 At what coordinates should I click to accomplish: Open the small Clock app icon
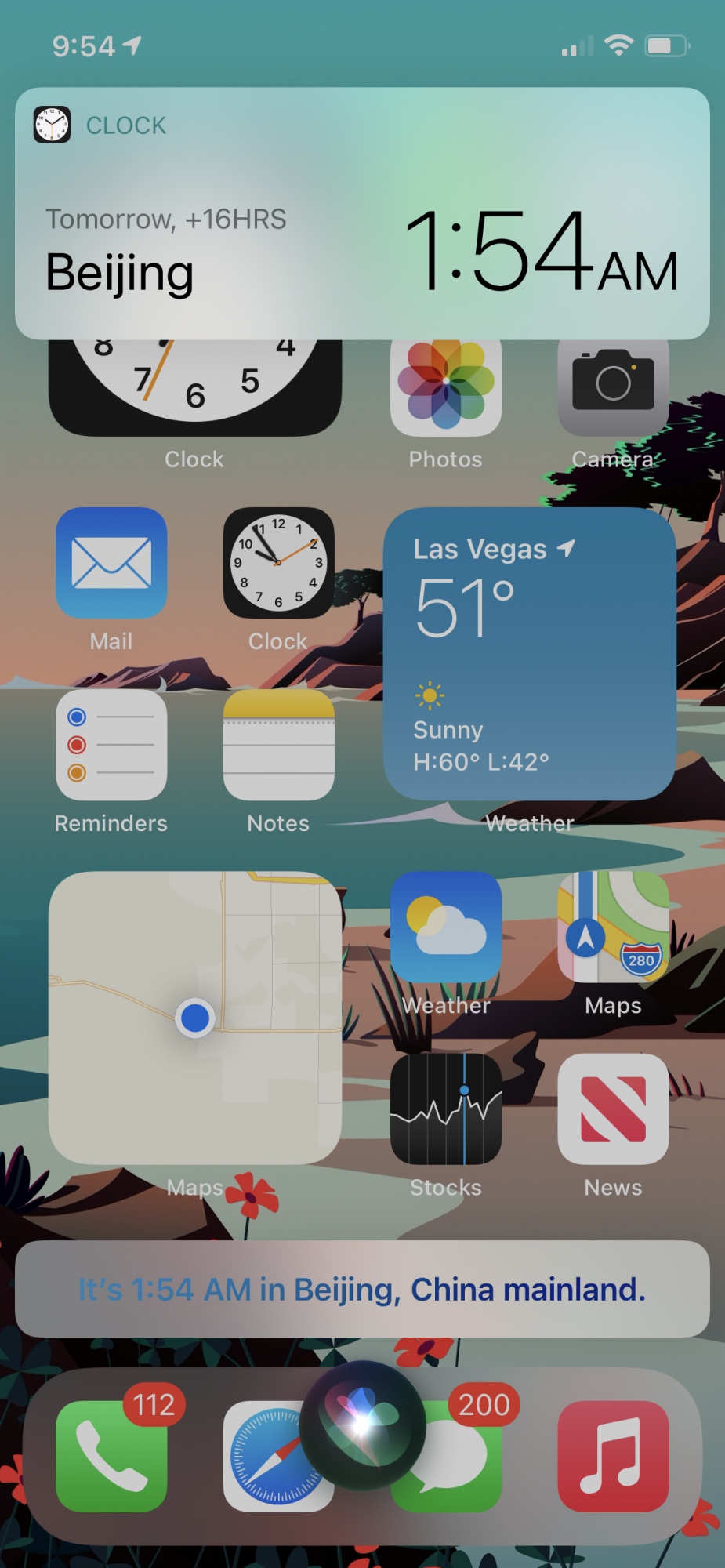278,563
